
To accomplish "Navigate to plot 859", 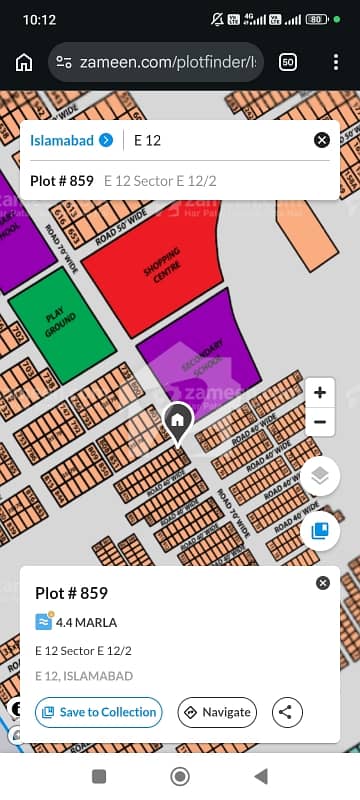I will pos(217,712).
